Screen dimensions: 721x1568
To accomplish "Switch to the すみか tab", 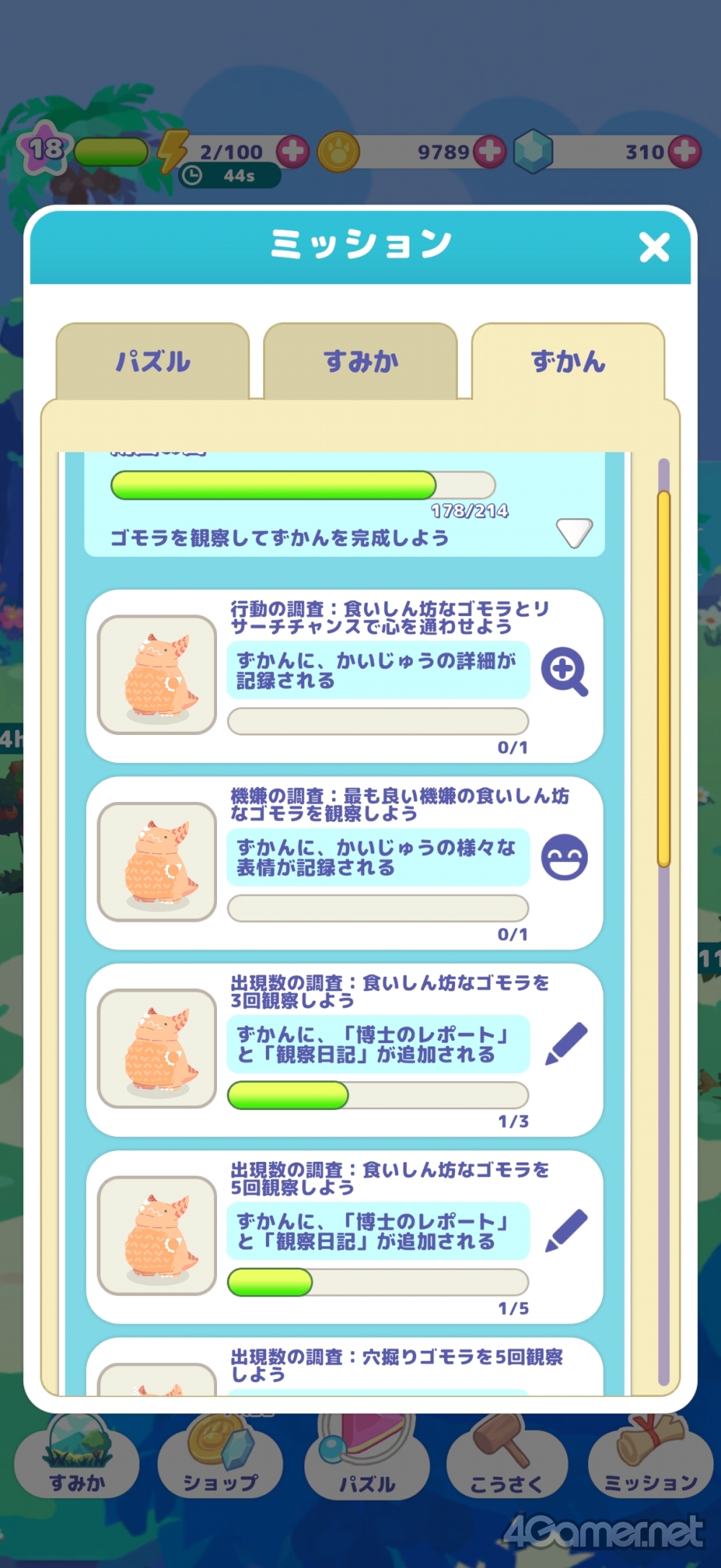I will (x=360, y=361).
